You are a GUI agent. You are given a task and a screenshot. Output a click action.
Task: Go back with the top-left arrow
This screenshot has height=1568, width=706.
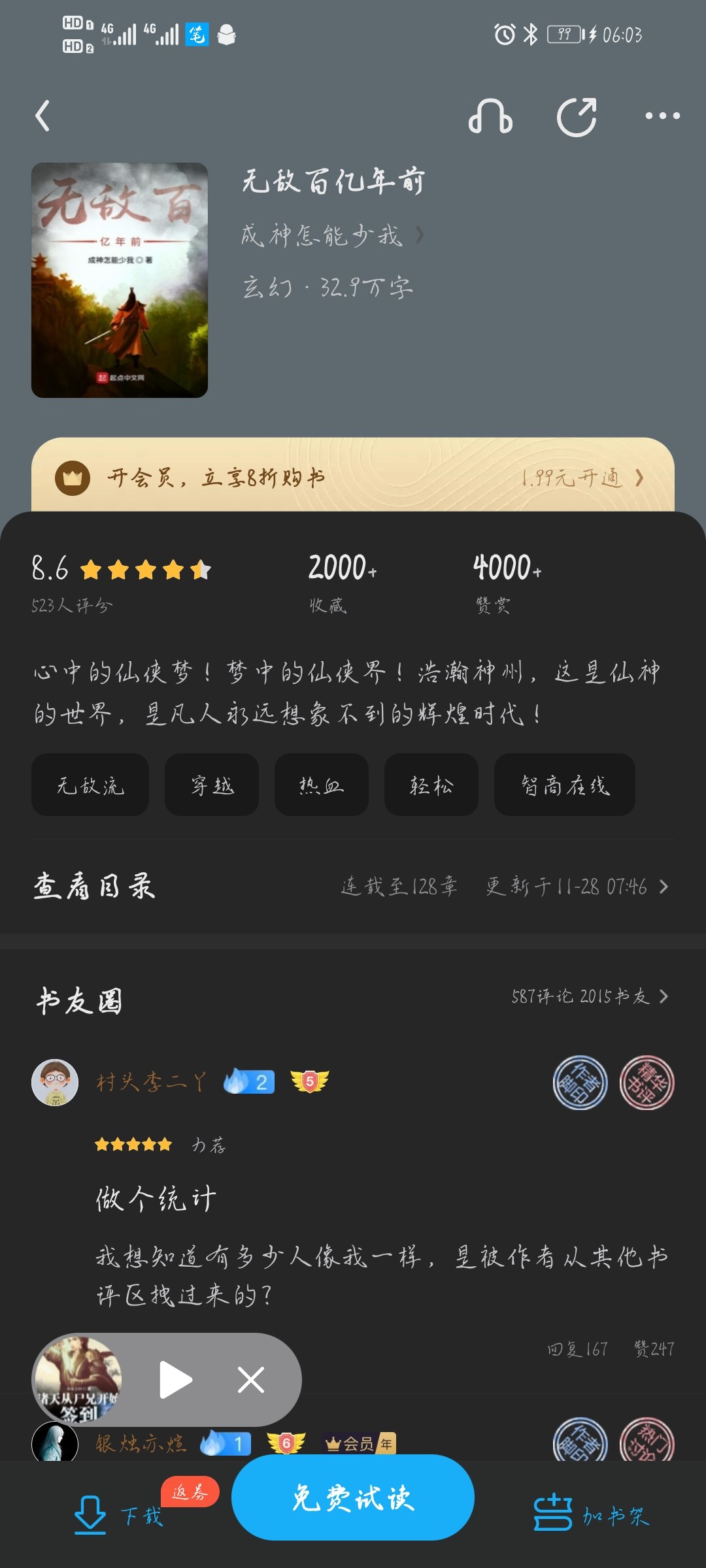click(x=43, y=116)
